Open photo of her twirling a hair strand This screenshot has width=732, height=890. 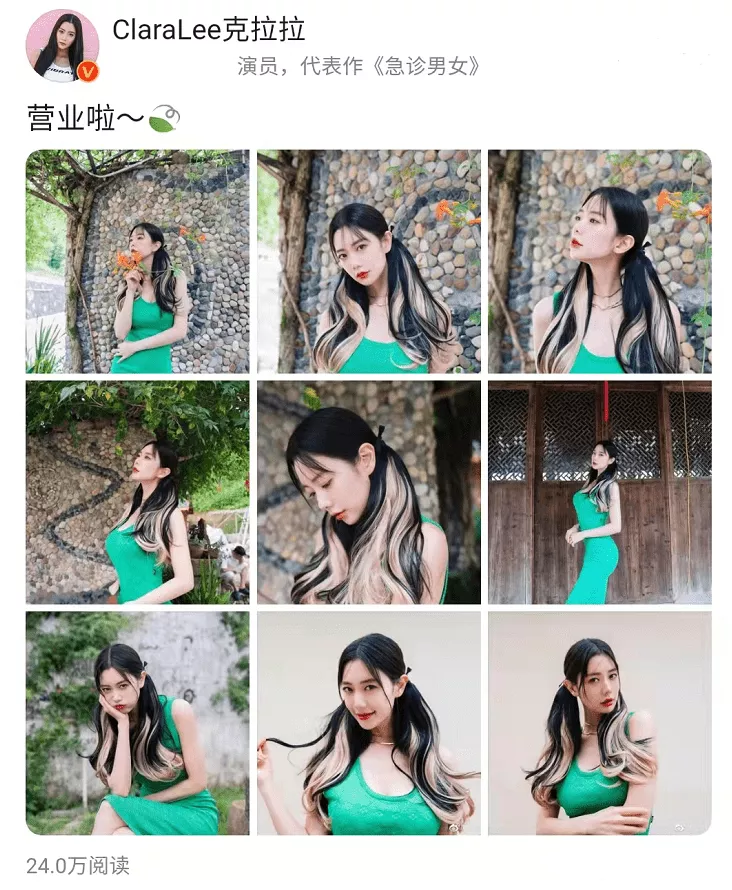pyautogui.click(x=368, y=723)
